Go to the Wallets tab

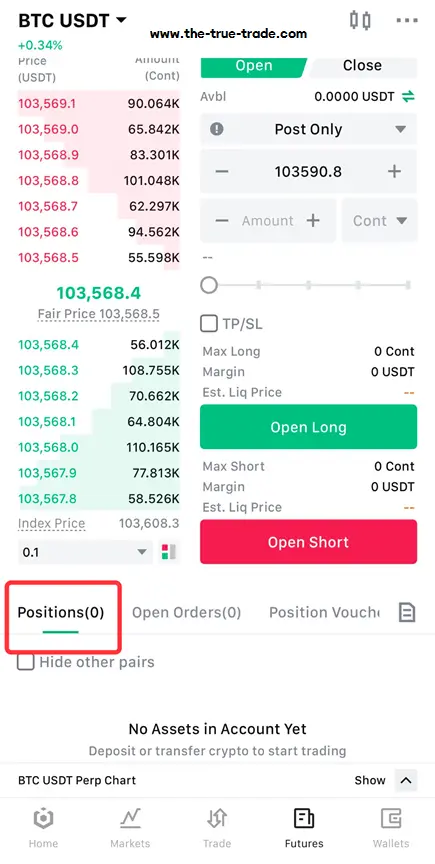[391, 828]
